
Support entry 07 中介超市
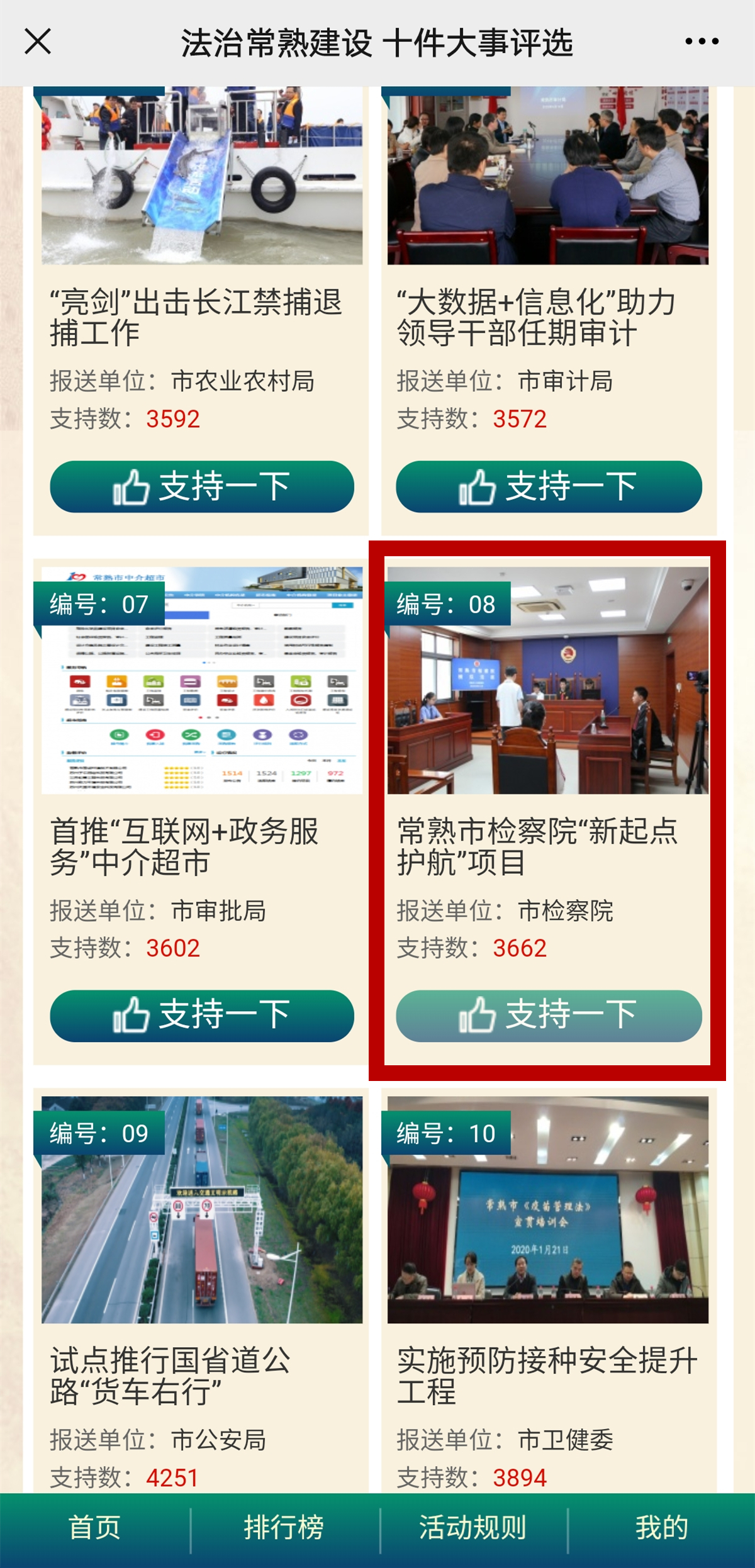point(202,1016)
